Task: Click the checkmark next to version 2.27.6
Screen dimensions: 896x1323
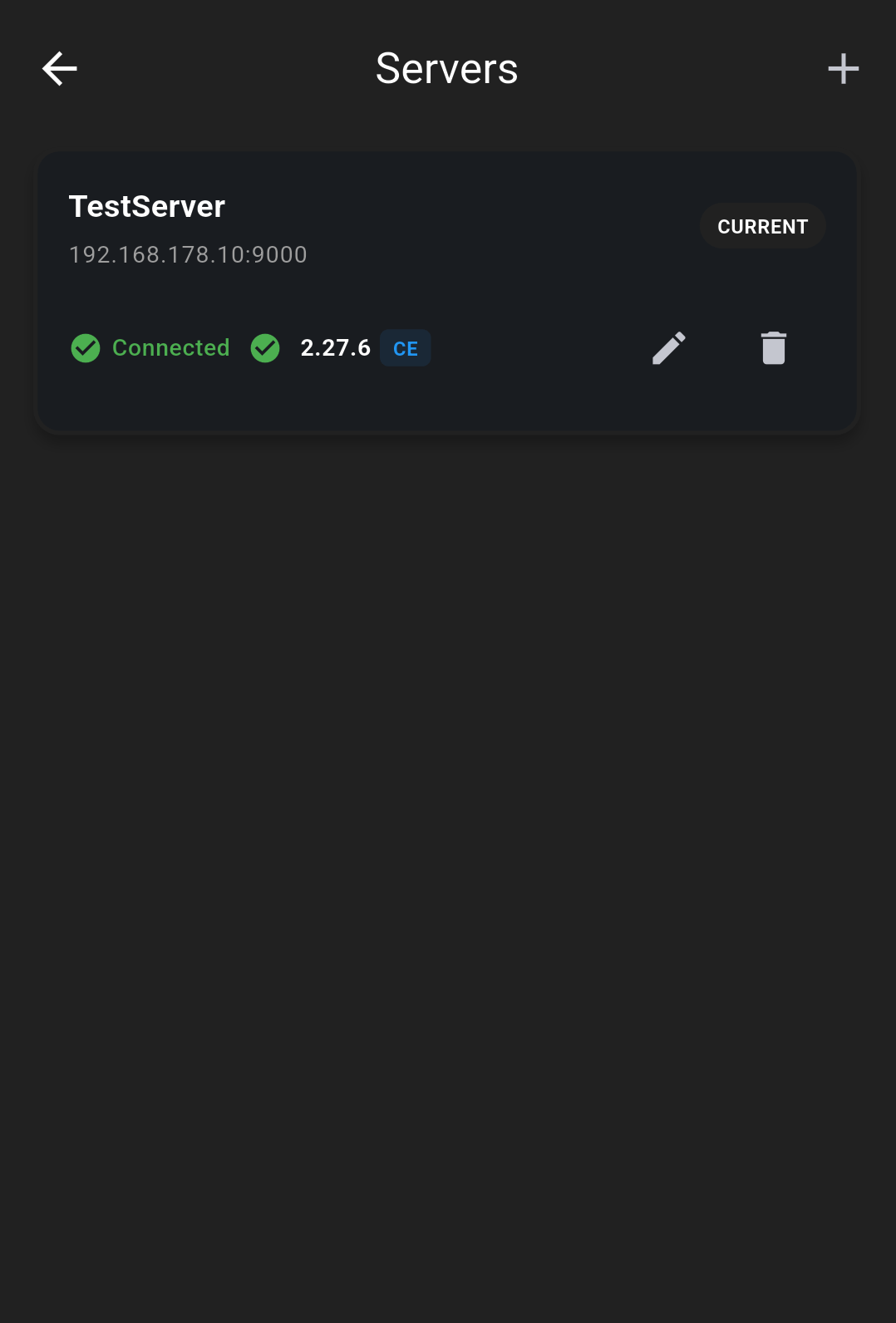Action: coord(265,348)
